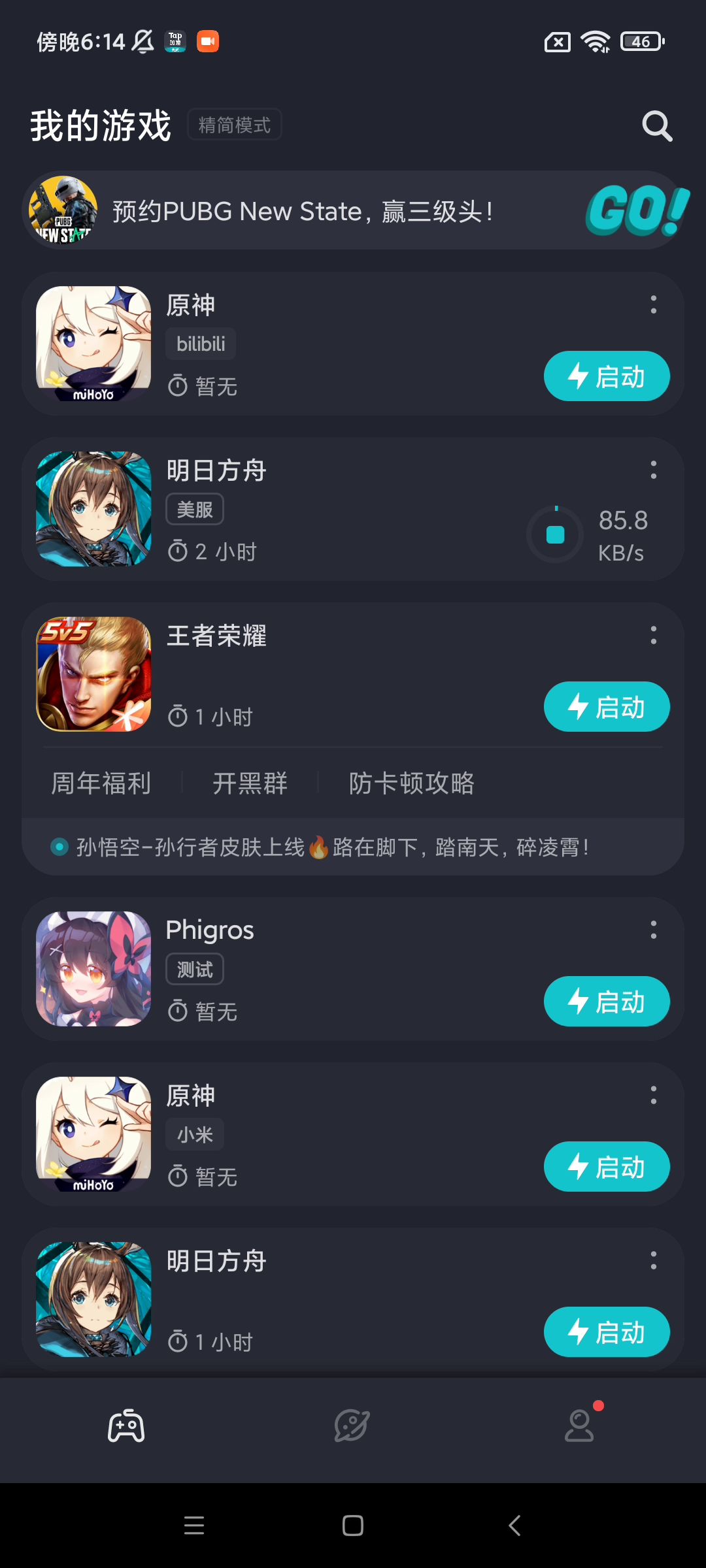Open more options for 明日方舟 美服
Viewport: 706px width, 1568px height.
coord(653,470)
